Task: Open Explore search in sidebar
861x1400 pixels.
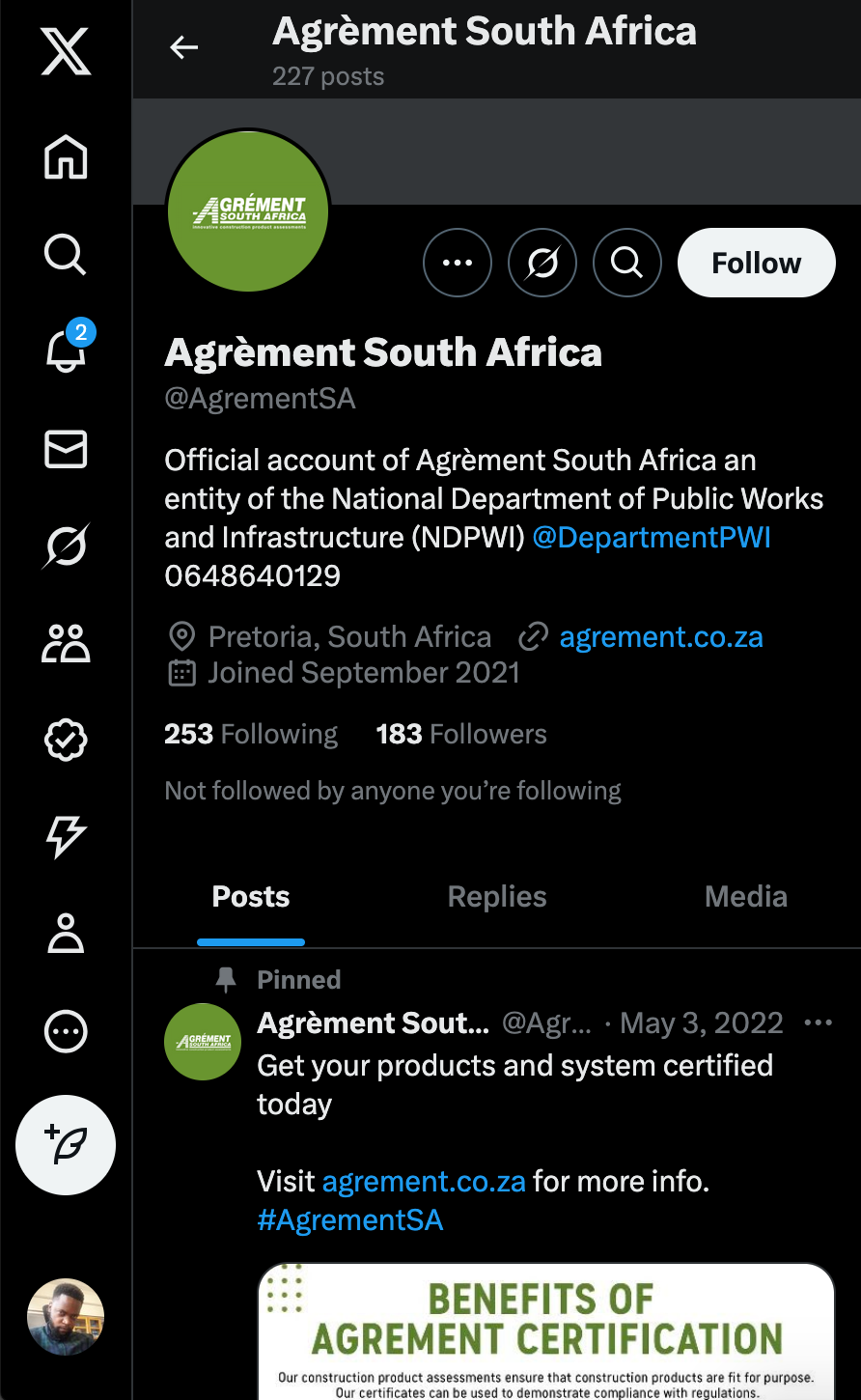Action: point(66,255)
